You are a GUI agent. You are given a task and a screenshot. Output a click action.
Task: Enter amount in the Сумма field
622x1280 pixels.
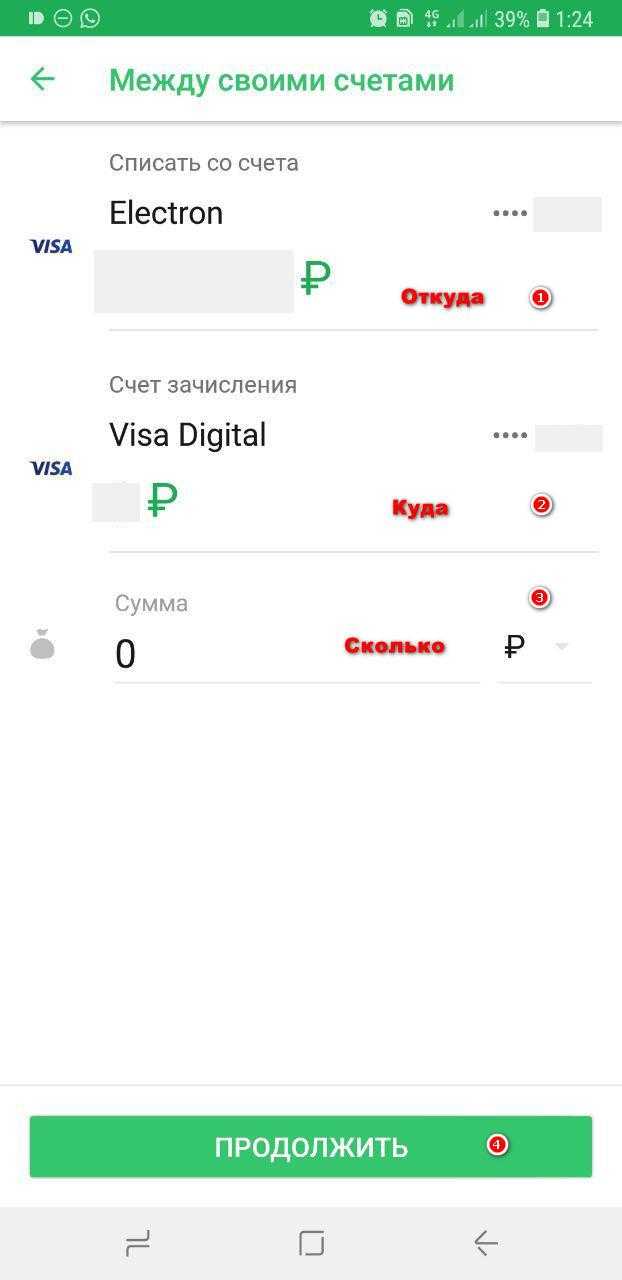click(295, 653)
